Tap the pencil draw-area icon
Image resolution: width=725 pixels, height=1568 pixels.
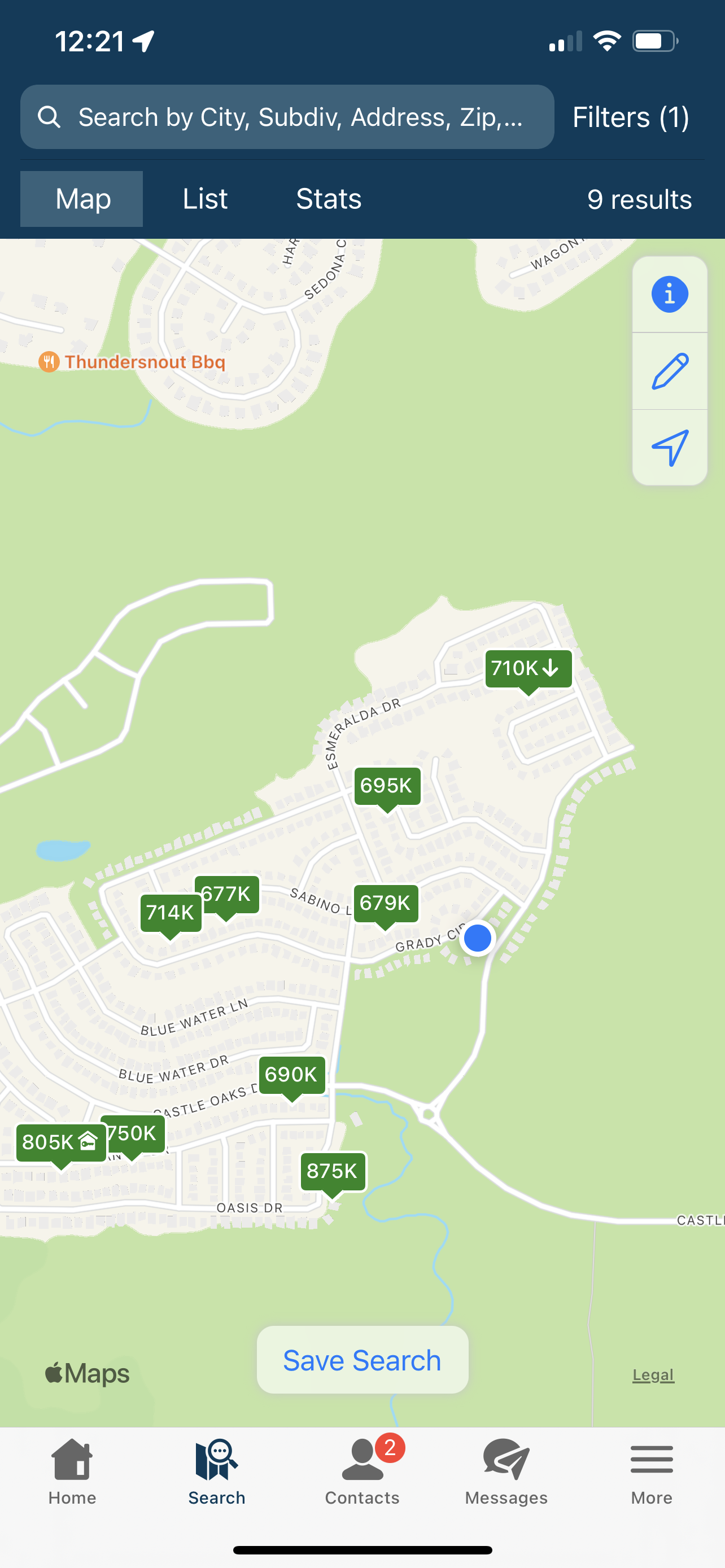670,371
